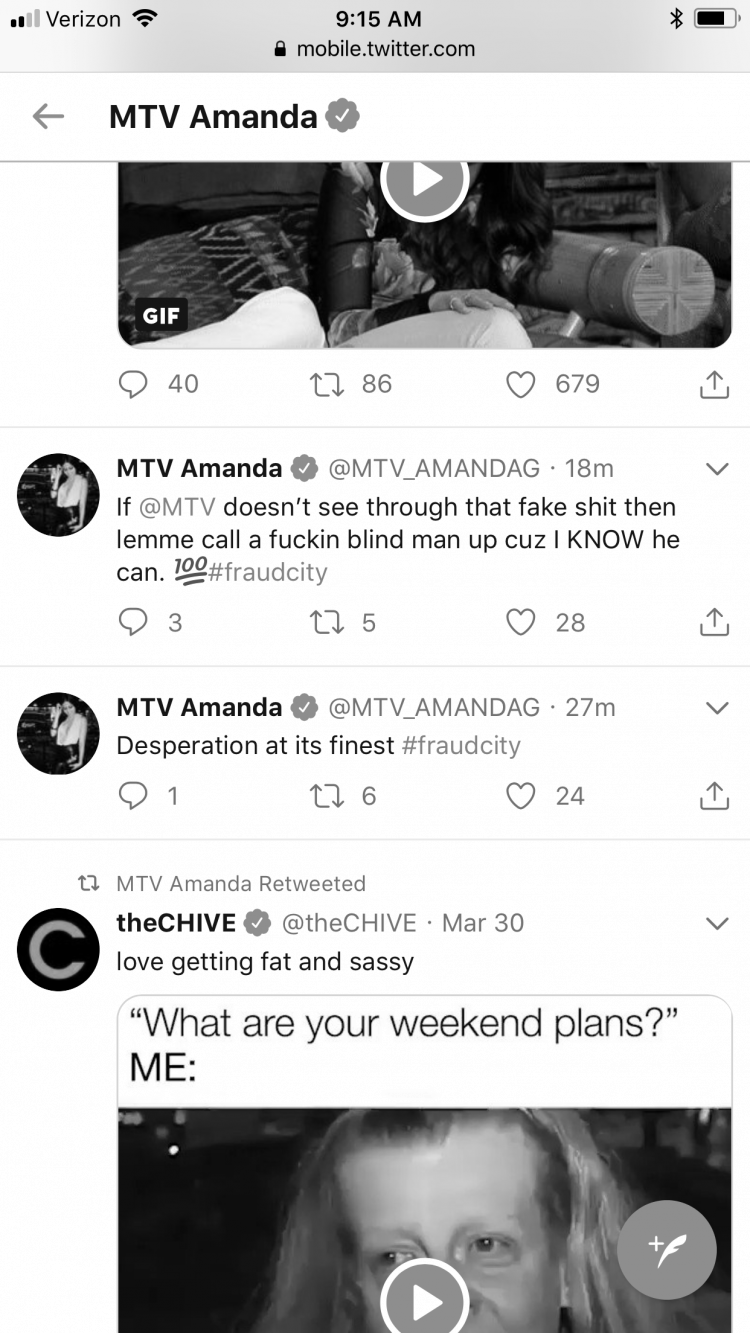The height and width of the screenshot is (1333, 750).
Task: Like the GIF tweet with 679 likes
Action: (521, 384)
